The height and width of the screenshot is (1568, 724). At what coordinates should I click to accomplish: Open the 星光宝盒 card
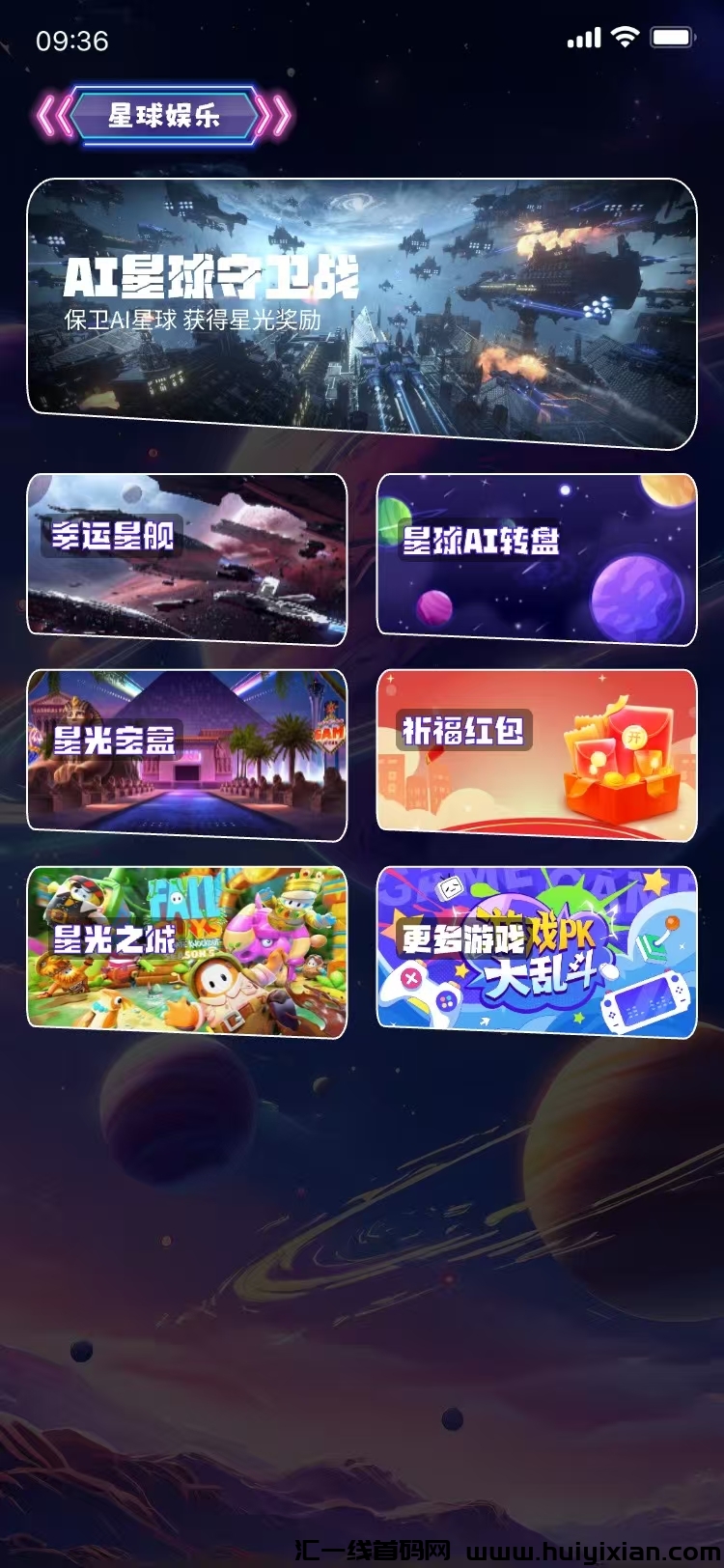pos(186,754)
